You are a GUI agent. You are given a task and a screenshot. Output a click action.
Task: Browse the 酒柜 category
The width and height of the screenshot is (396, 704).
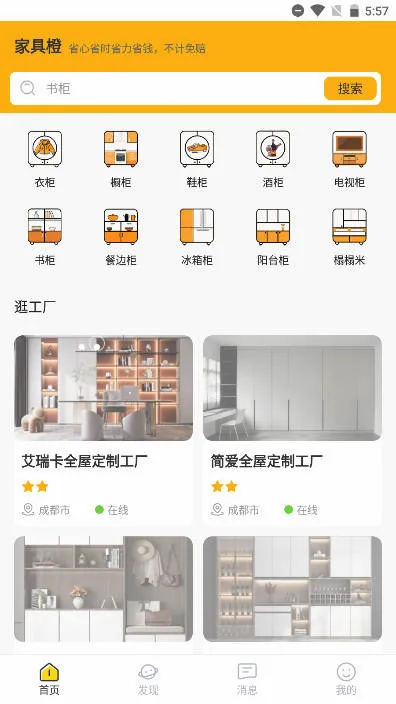[x=273, y=159]
